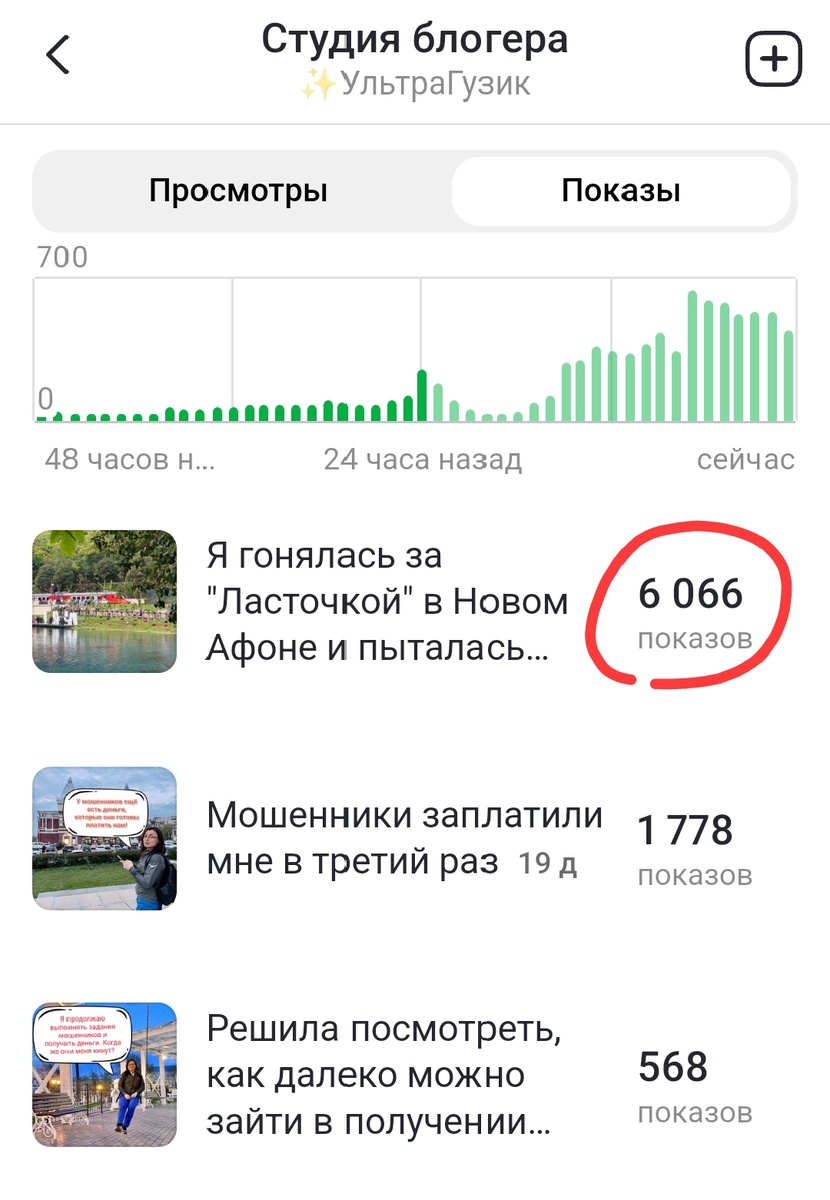Open the Ласточка in Новый Афон post

pyautogui.click(x=385, y=601)
